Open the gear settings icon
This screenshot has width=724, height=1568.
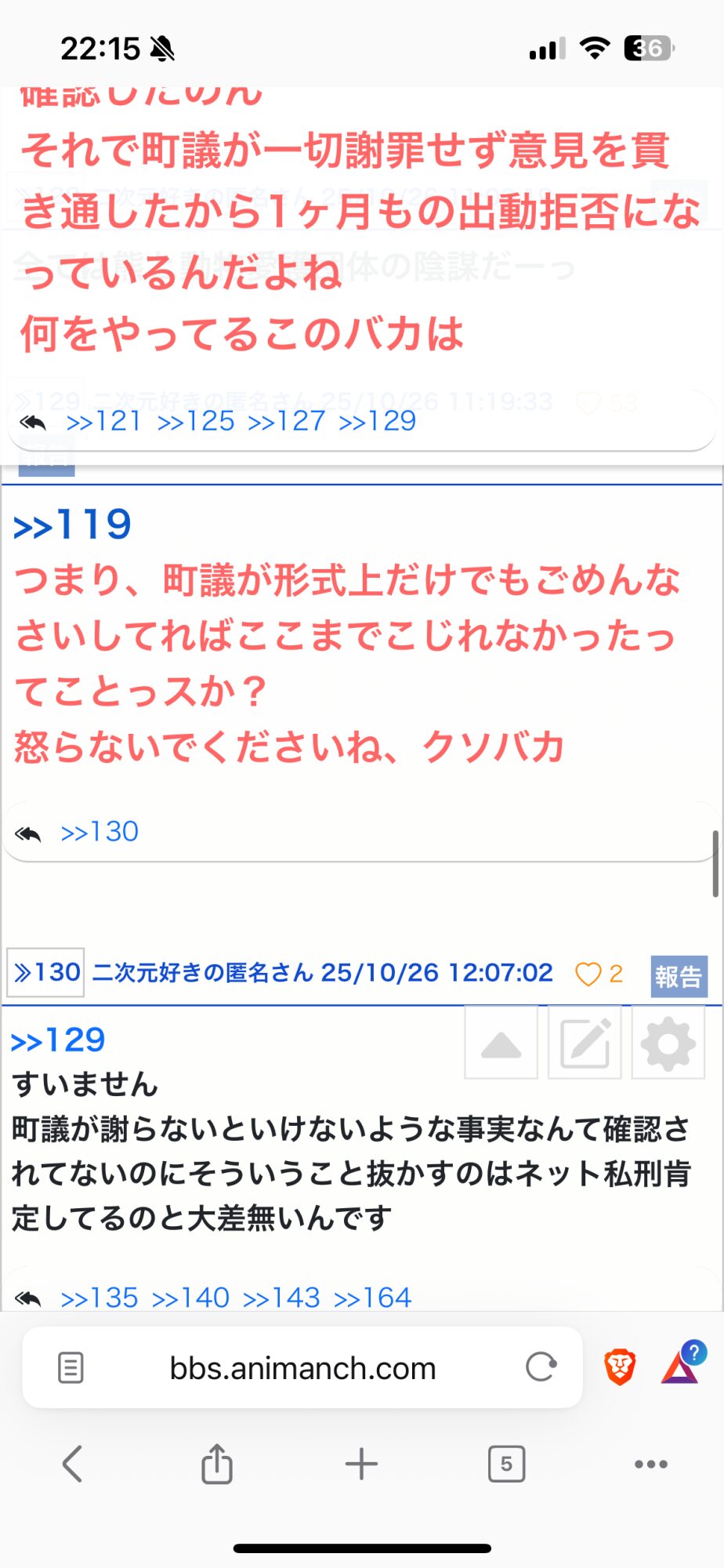coord(668,1044)
